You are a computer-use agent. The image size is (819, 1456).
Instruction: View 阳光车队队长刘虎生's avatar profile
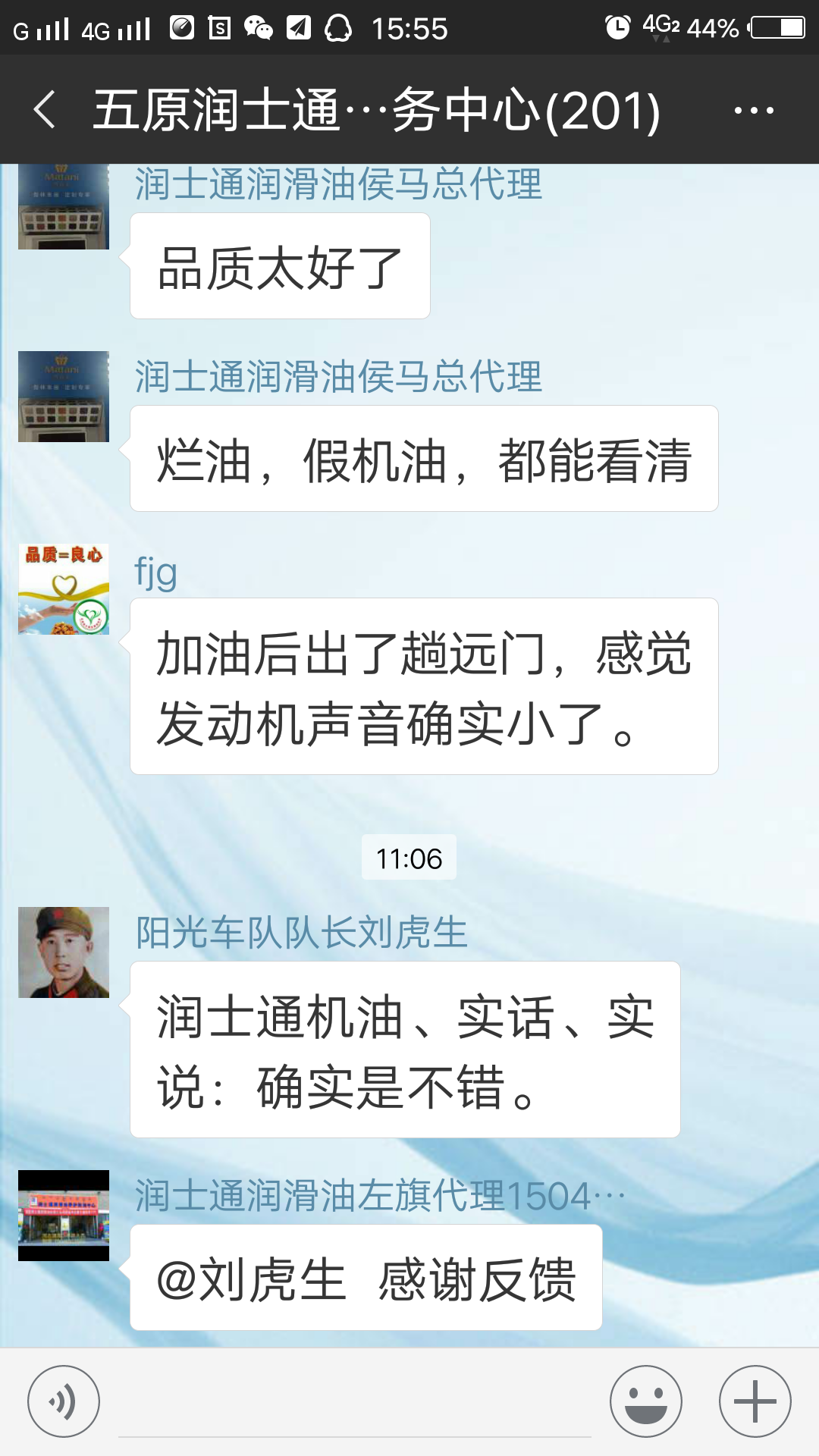tap(64, 952)
